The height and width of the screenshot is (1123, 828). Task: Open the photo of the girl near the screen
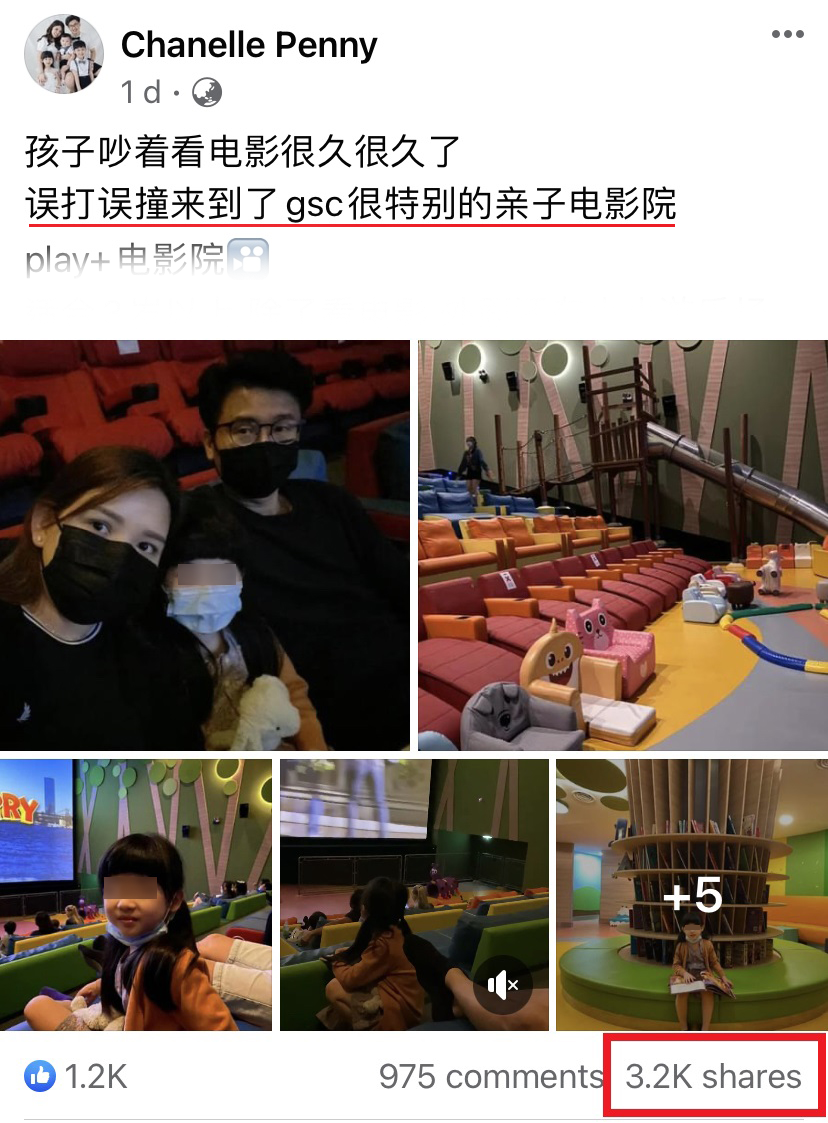click(x=135, y=894)
